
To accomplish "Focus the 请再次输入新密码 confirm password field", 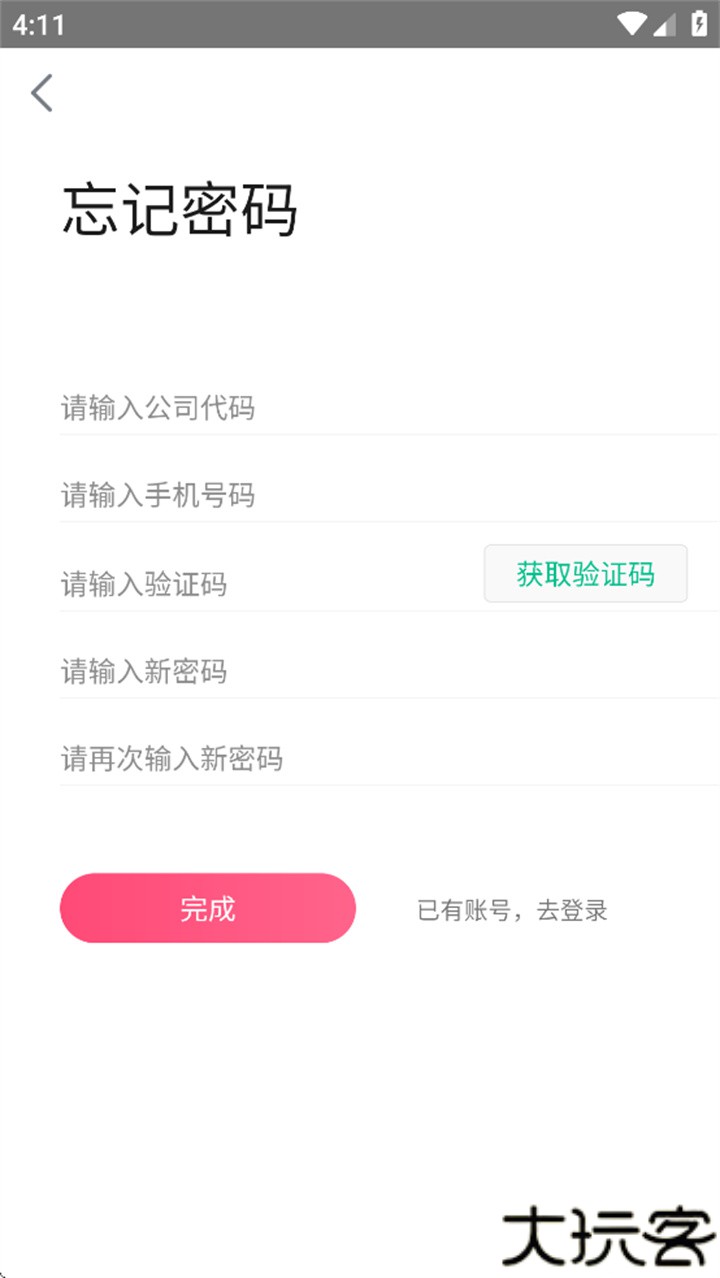I will [300, 759].
